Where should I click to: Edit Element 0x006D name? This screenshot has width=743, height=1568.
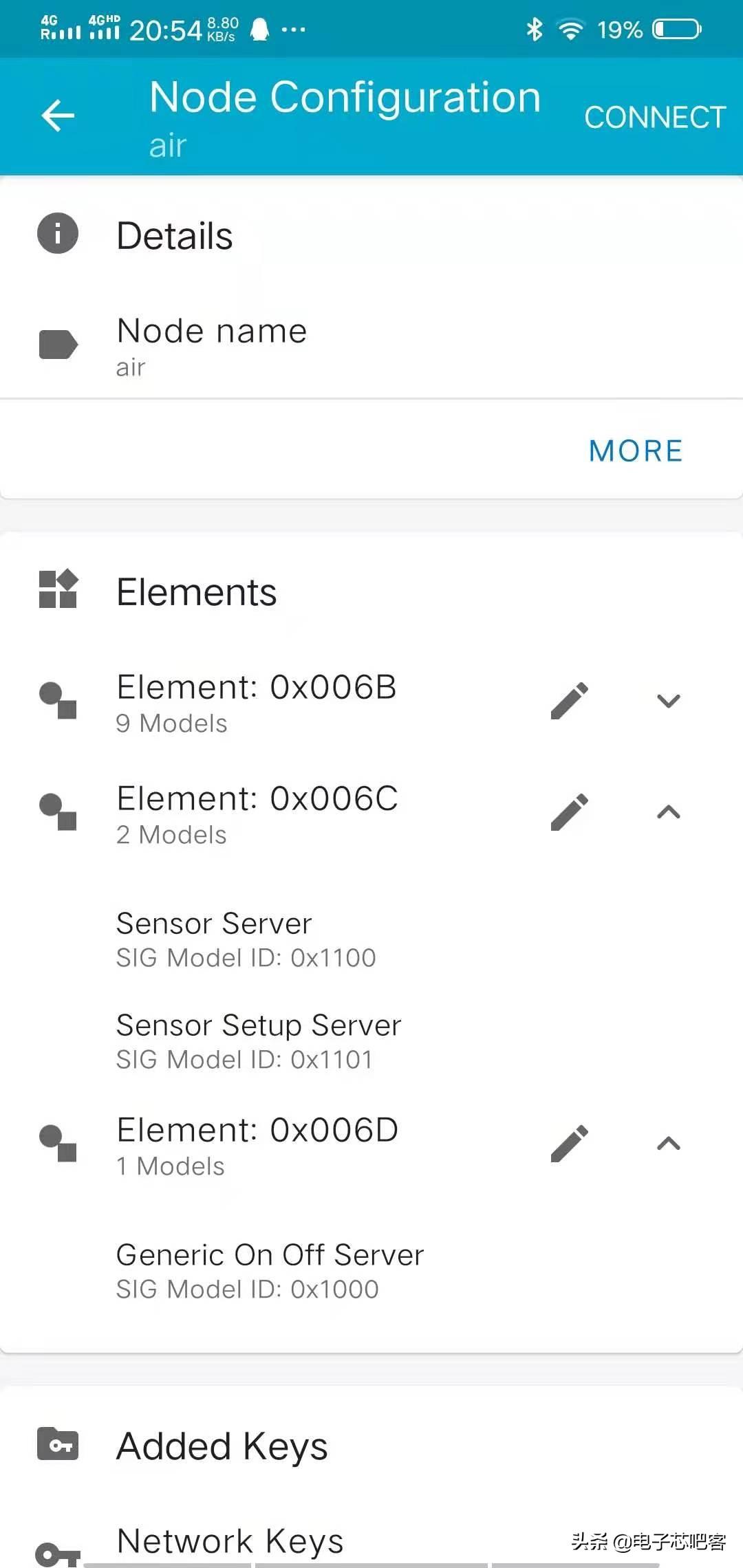(x=570, y=1144)
